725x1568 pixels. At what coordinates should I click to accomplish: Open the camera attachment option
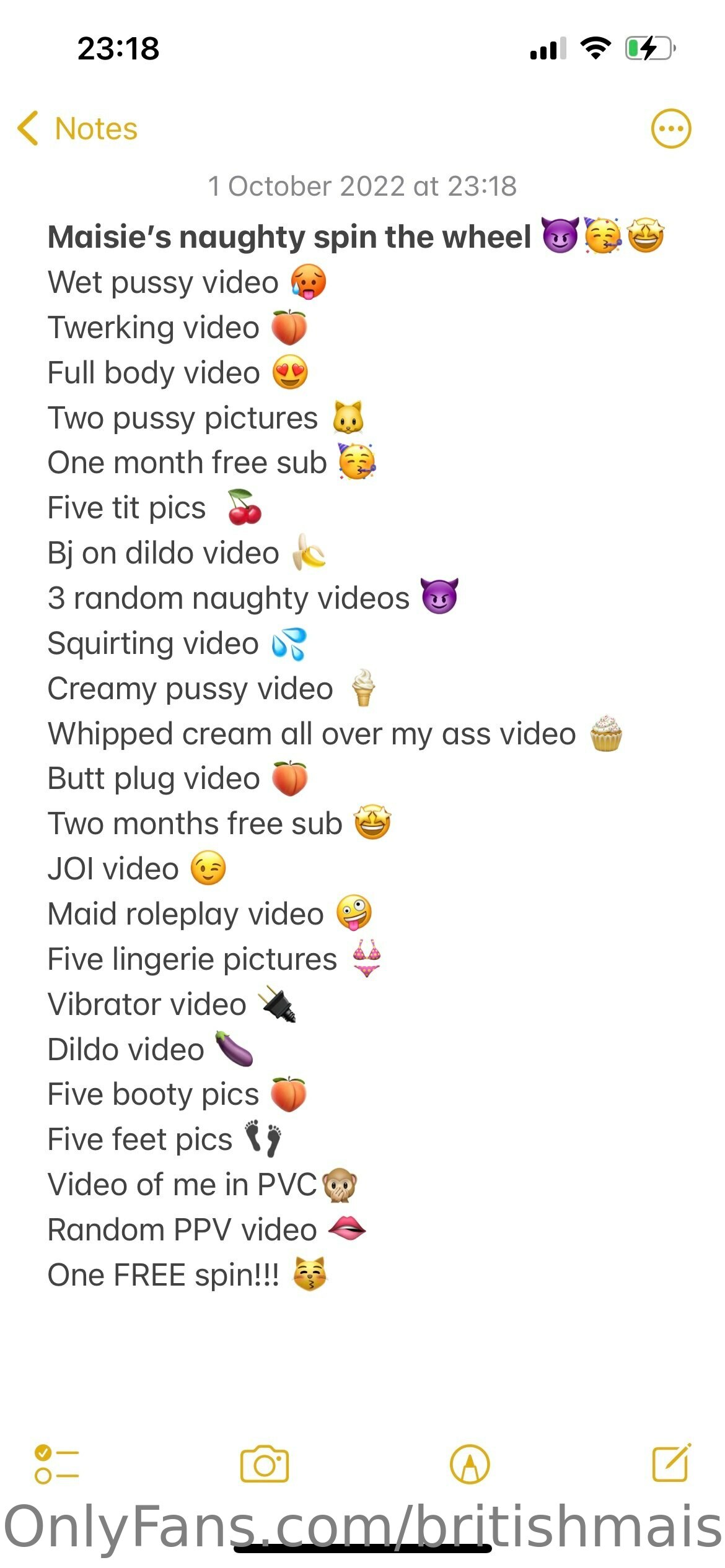[265, 1465]
